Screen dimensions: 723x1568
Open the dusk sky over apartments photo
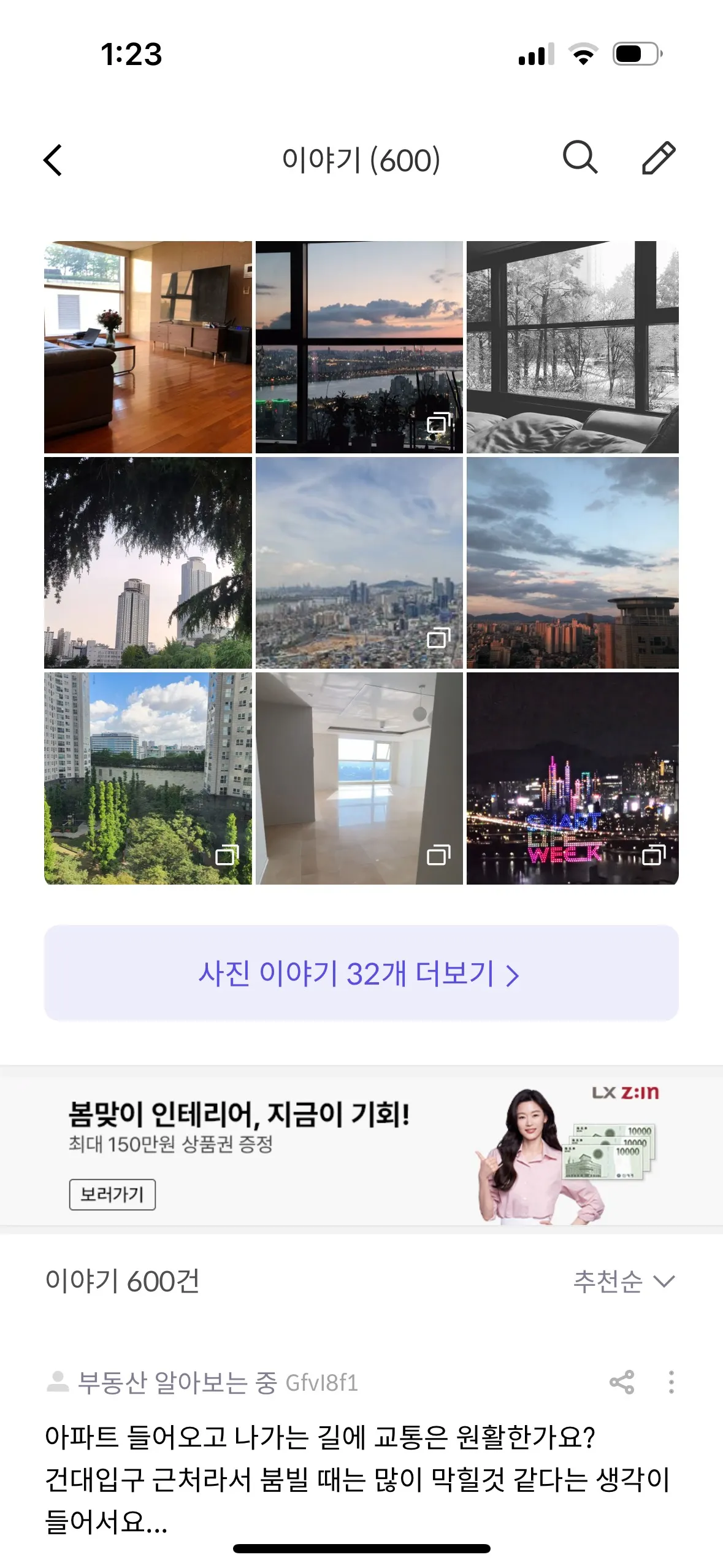[572, 563]
